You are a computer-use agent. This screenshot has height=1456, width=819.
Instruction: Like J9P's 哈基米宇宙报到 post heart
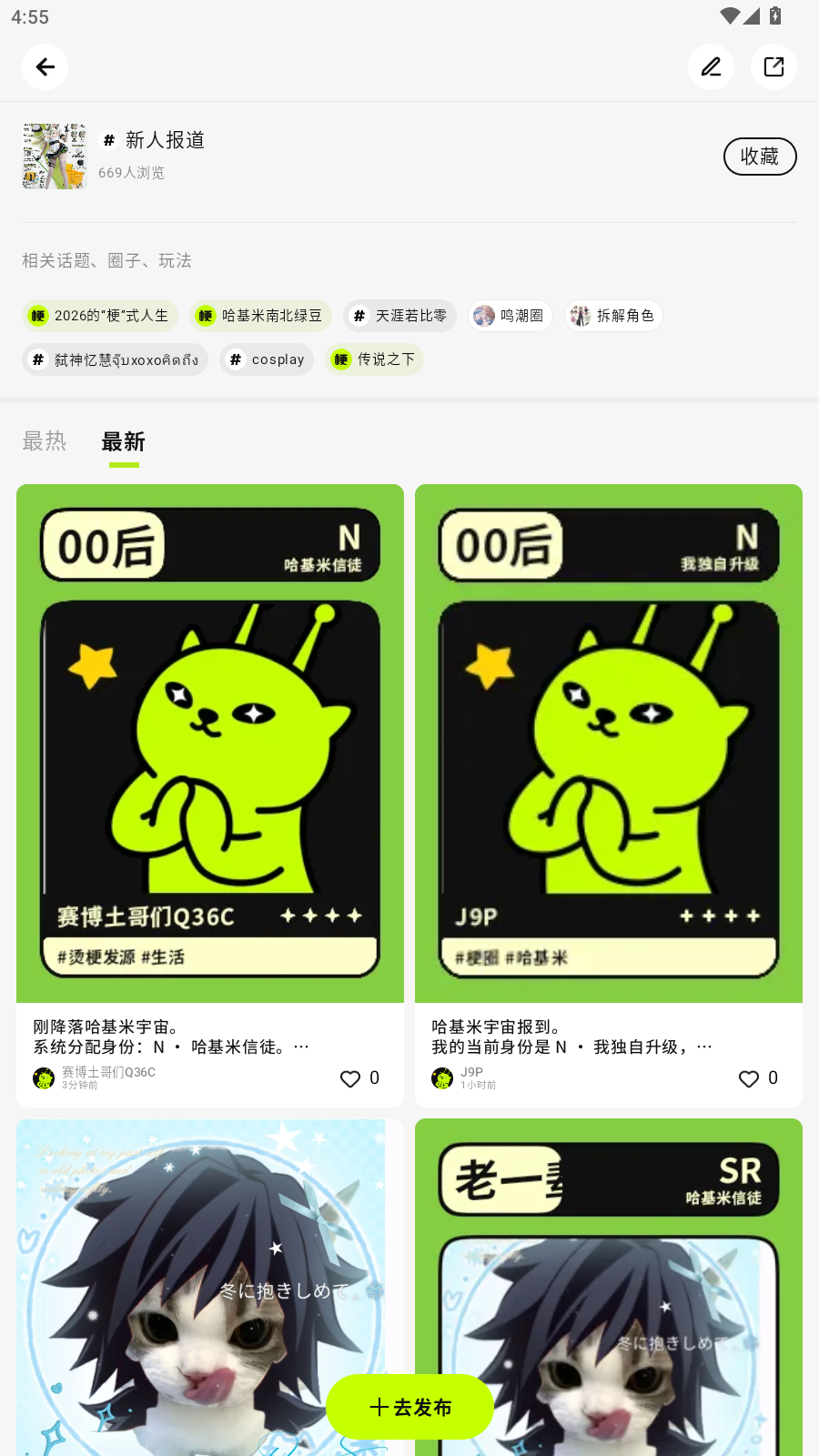pyautogui.click(x=748, y=1078)
